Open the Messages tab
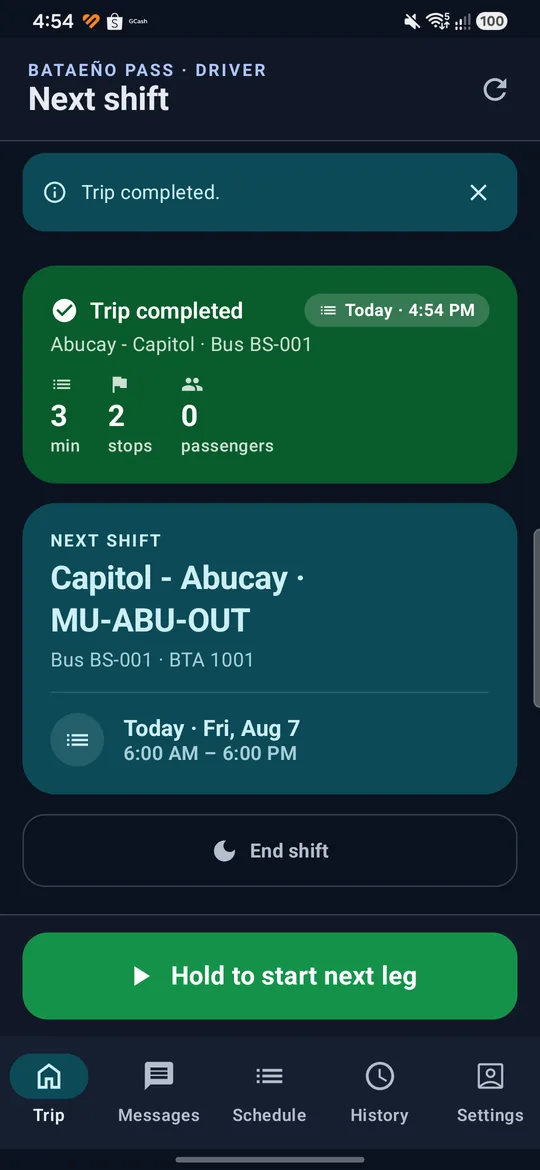 click(x=159, y=1092)
